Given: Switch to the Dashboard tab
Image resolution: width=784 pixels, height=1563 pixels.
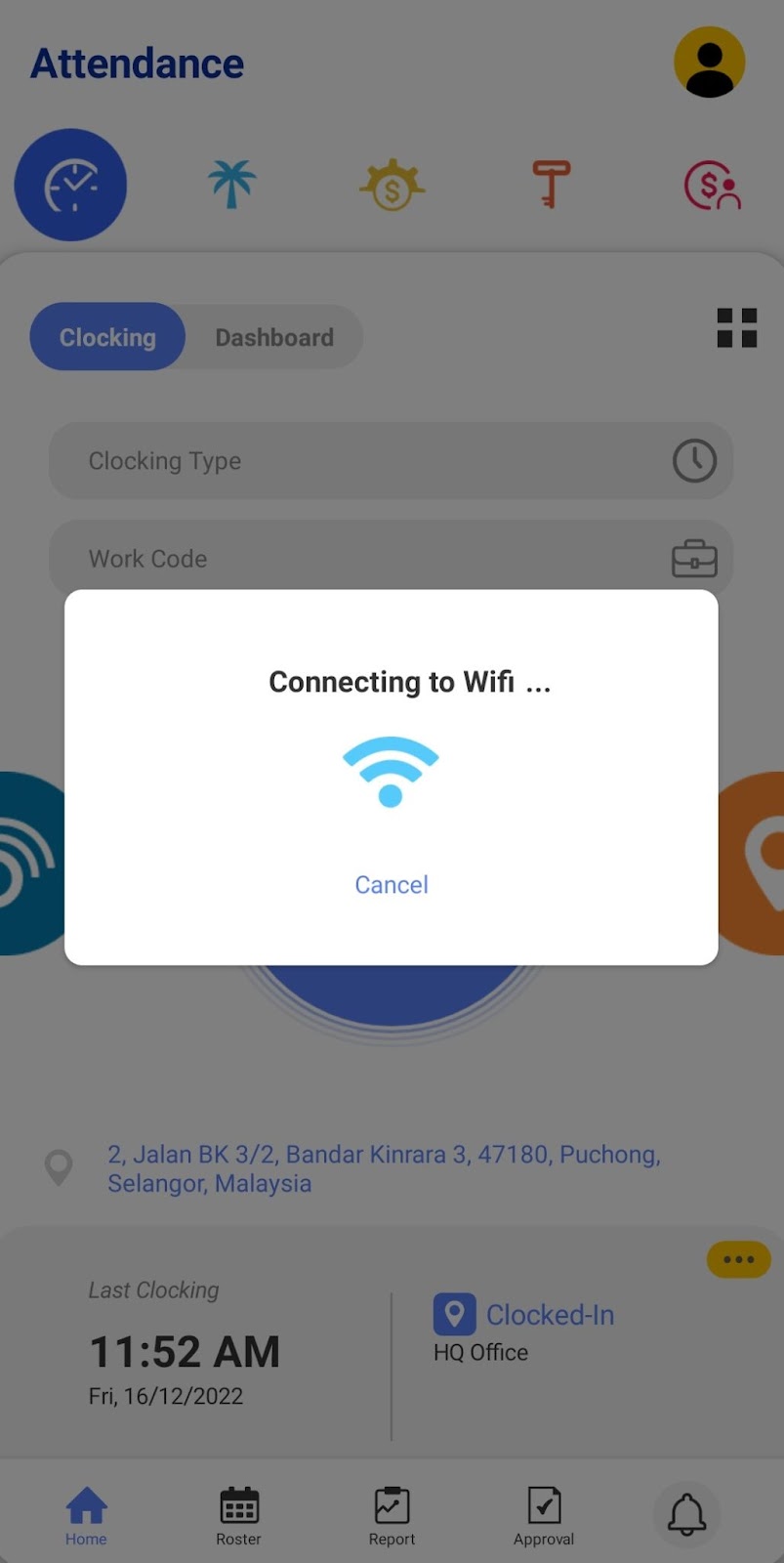Looking at the screenshot, I should point(274,337).
